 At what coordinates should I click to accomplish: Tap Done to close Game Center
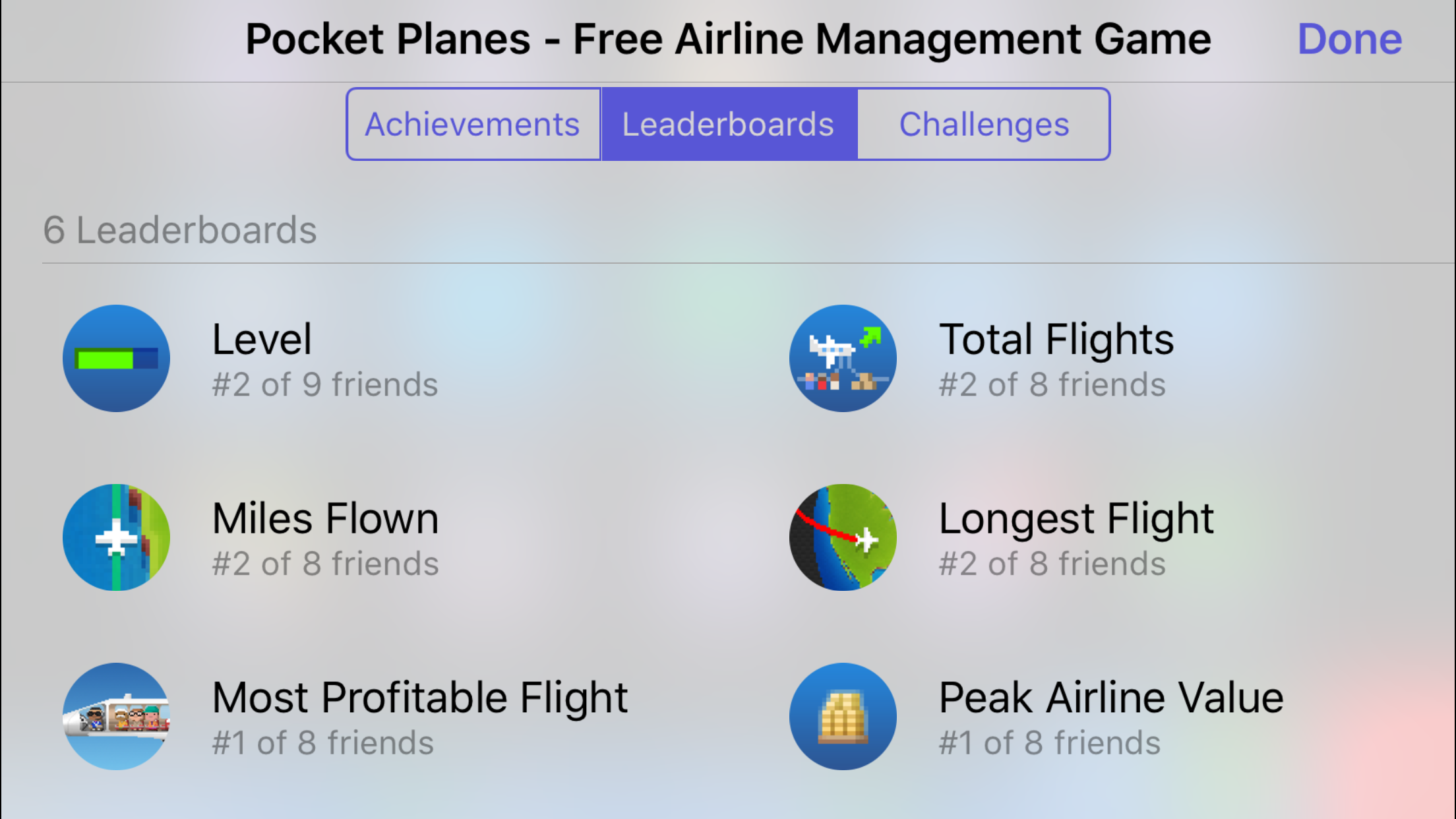pos(1349,40)
